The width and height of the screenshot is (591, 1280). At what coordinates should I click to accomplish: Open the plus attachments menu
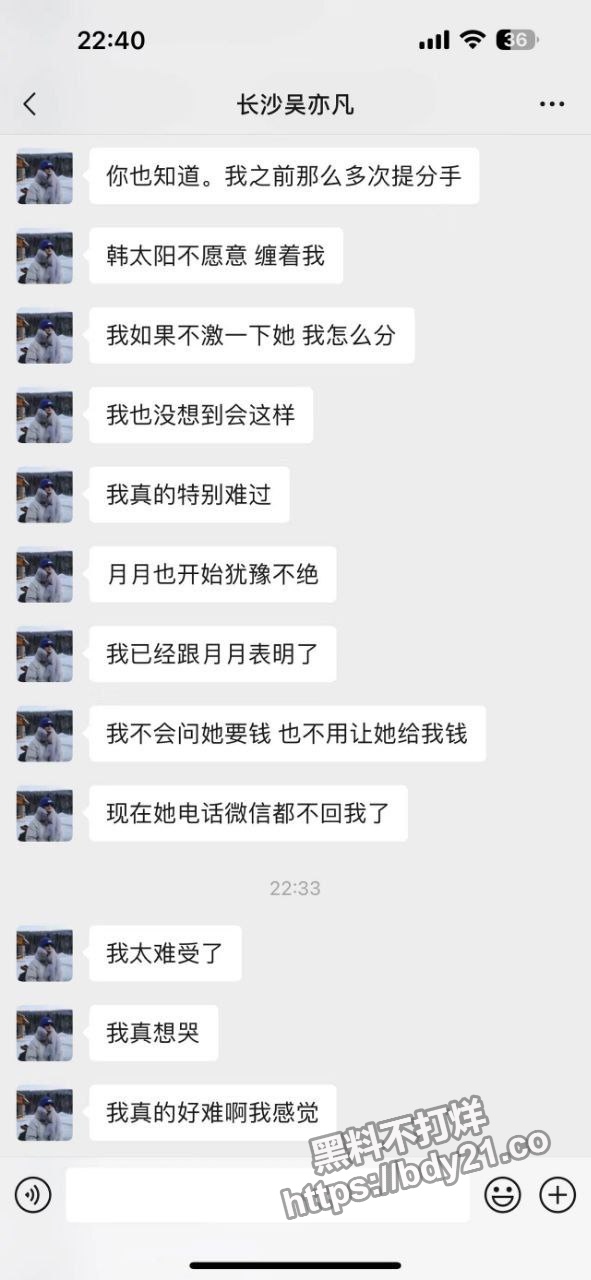(x=558, y=1194)
